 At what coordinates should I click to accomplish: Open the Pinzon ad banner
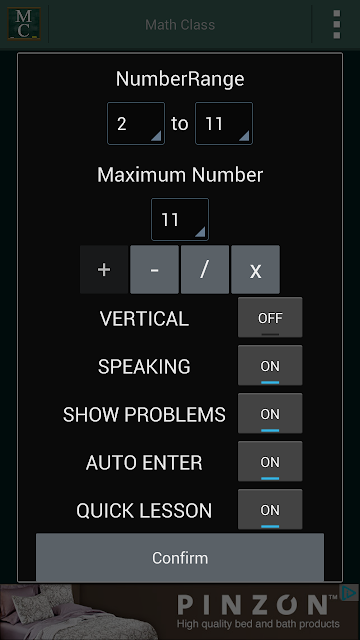180,612
